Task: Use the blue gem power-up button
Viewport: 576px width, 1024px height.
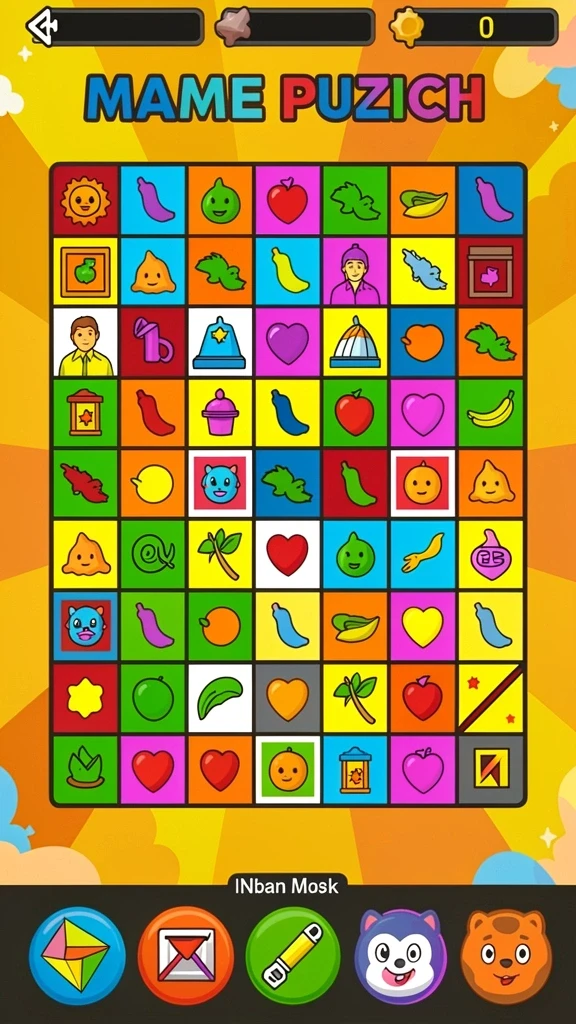Action: point(77,955)
